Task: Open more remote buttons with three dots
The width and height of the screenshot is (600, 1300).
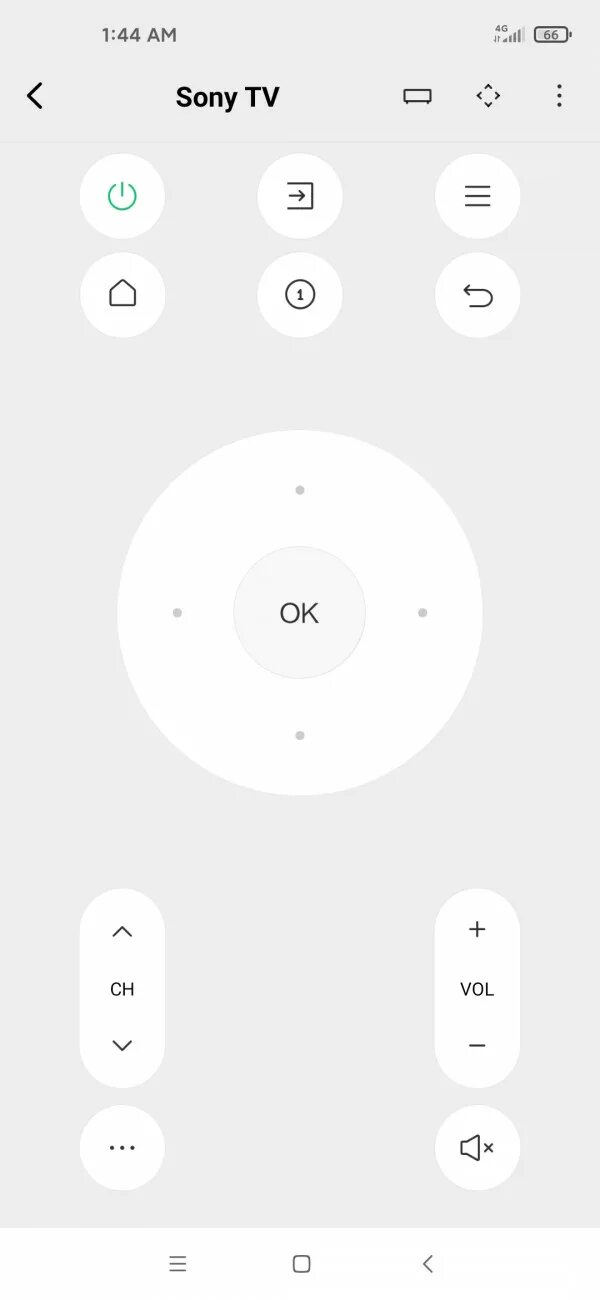Action: (x=122, y=1148)
